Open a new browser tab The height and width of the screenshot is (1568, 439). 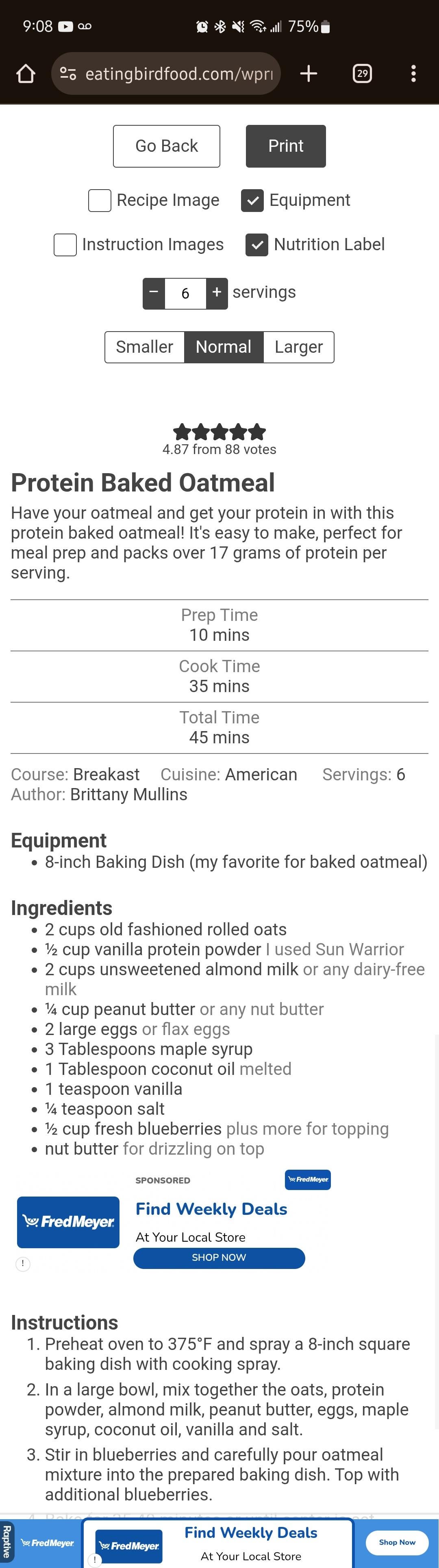pyautogui.click(x=308, y=74)
